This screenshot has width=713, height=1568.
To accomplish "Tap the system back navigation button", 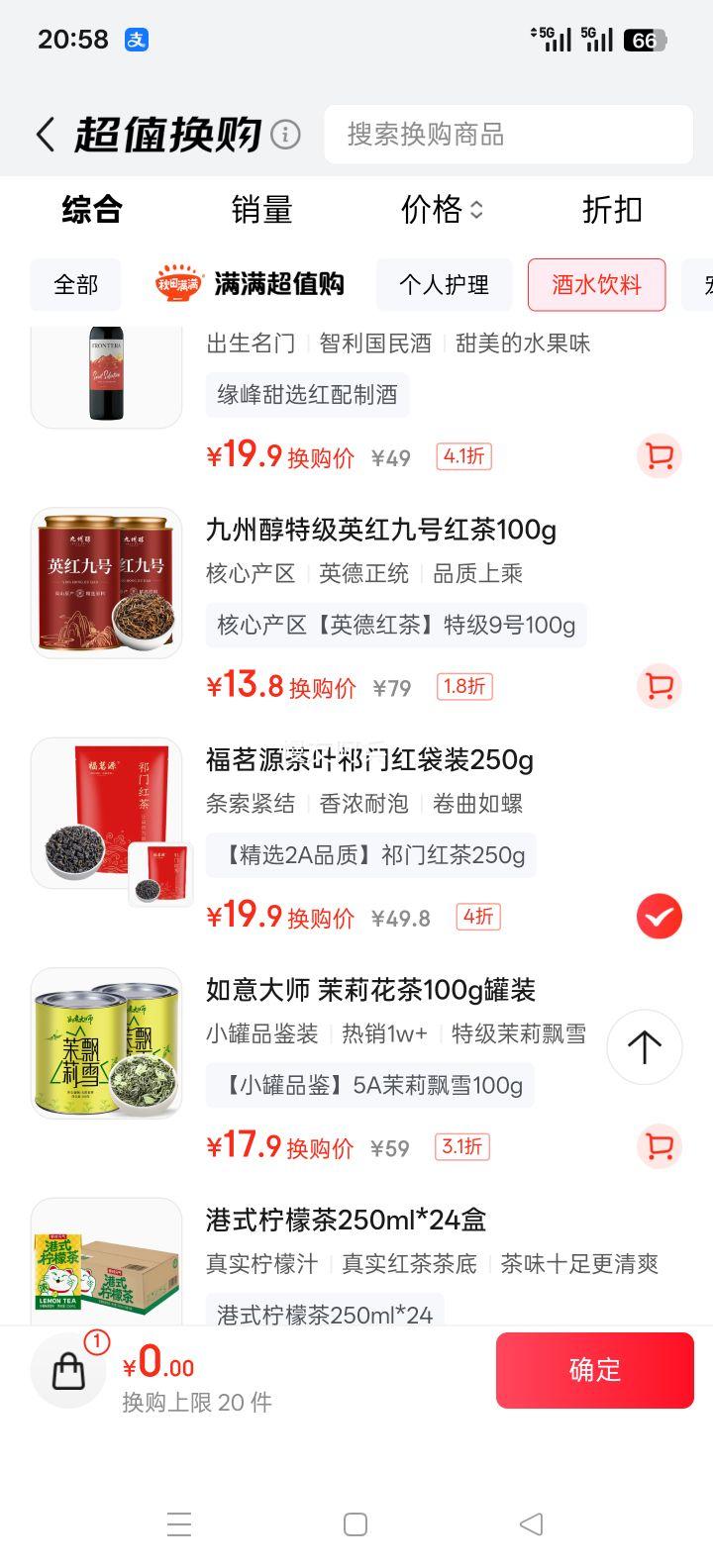I will [532, 1524].
